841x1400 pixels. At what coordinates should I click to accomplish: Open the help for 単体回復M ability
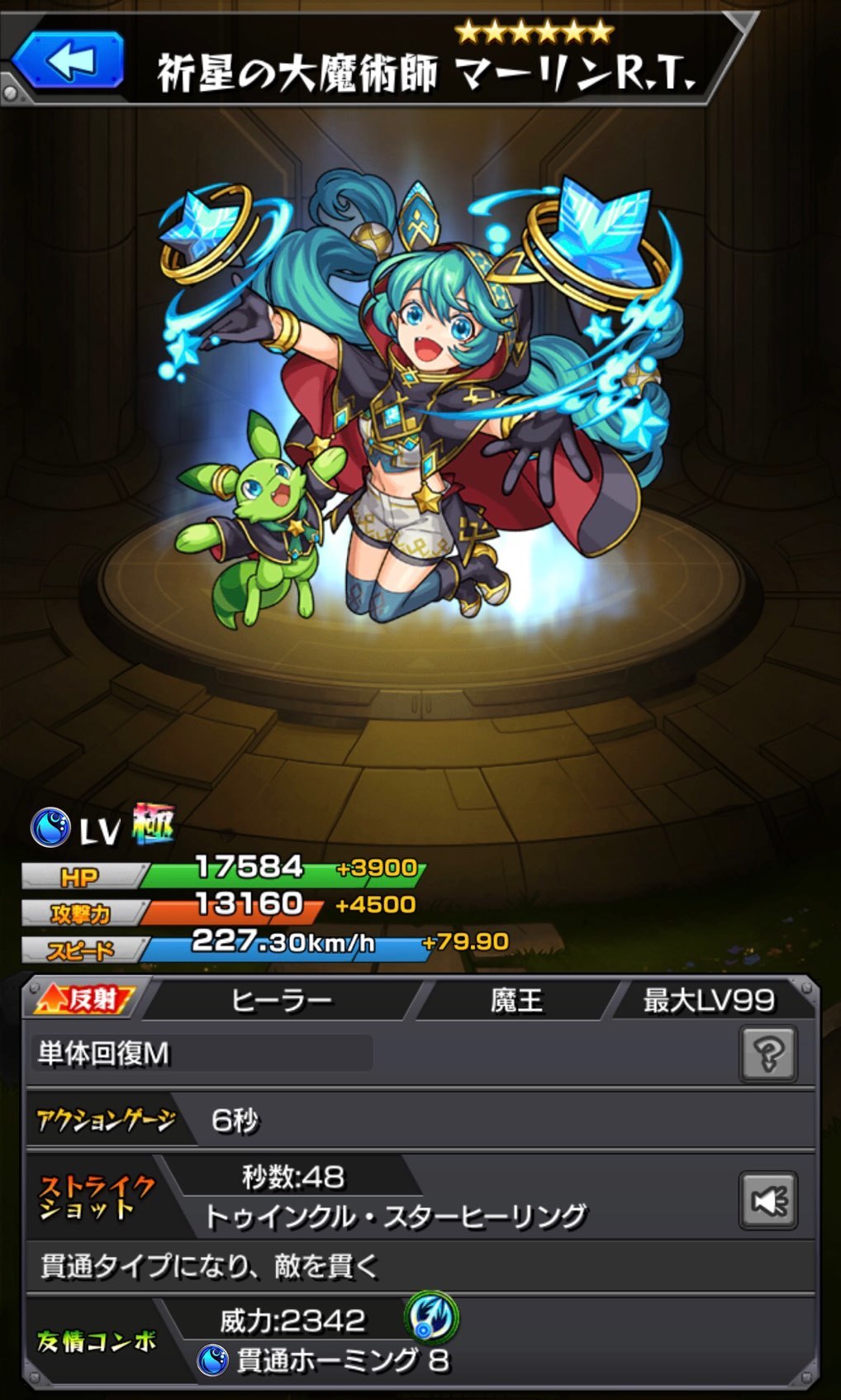(768, 1053)
